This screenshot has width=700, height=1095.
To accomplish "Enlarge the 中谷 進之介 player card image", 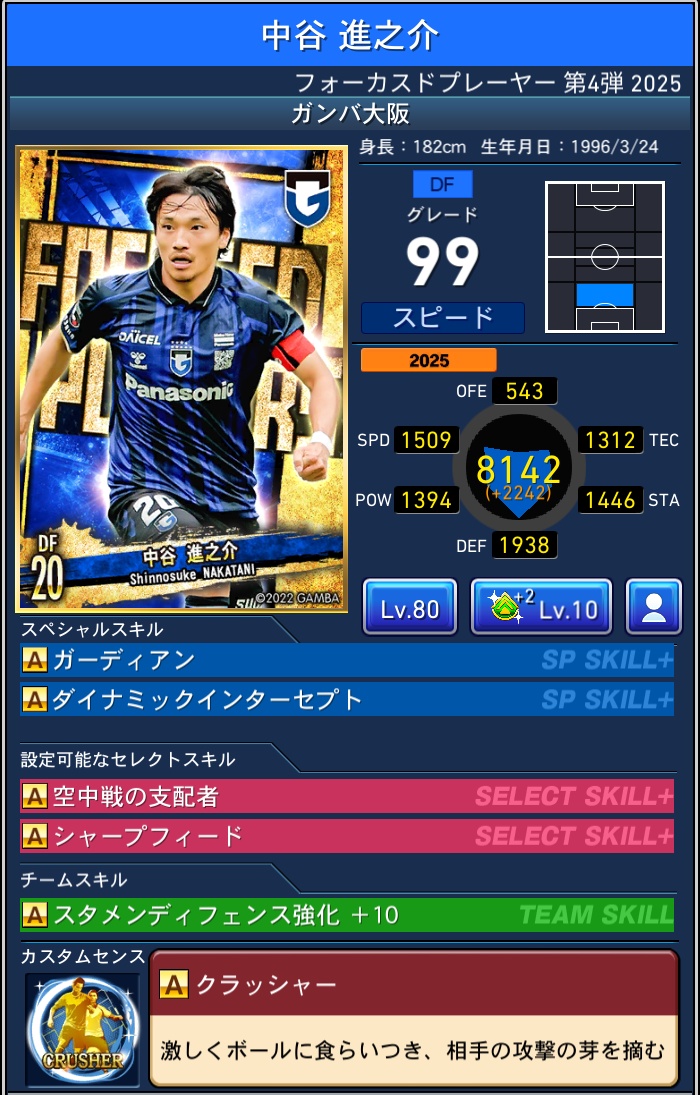I will (x=181, y=379).
